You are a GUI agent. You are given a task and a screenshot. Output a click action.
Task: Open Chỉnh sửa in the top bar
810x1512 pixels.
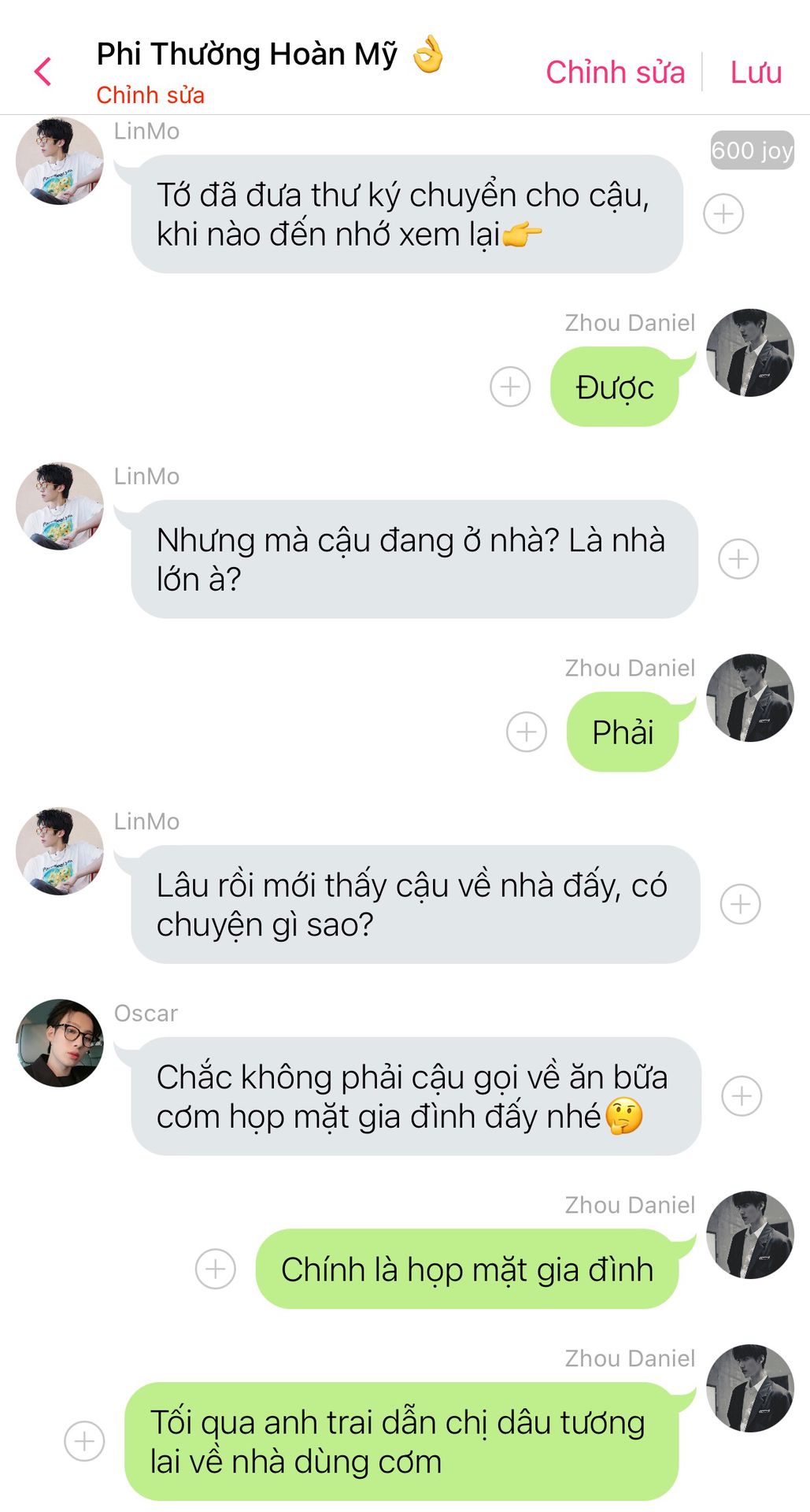tap(615, 72)
